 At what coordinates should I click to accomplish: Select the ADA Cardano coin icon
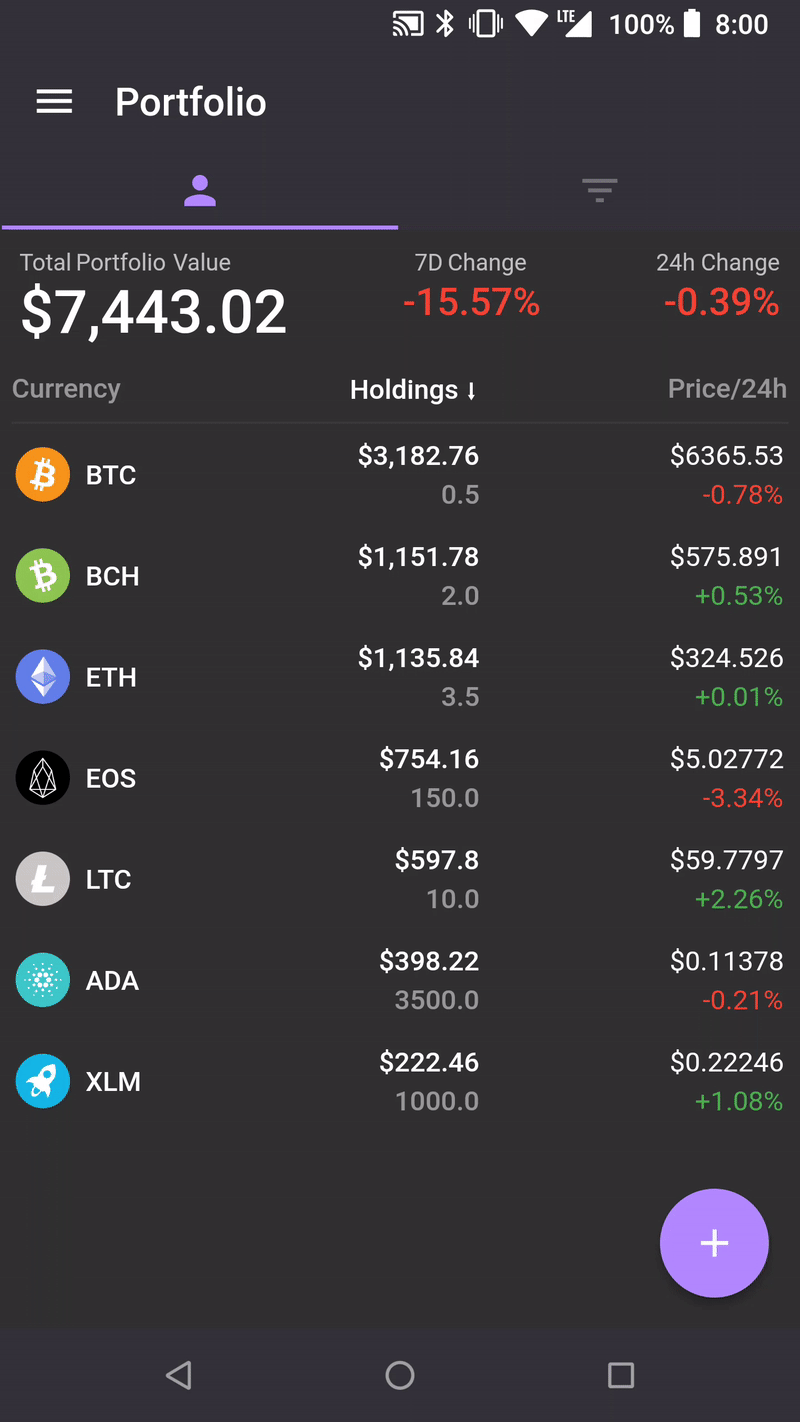click(x=42, y=980)
